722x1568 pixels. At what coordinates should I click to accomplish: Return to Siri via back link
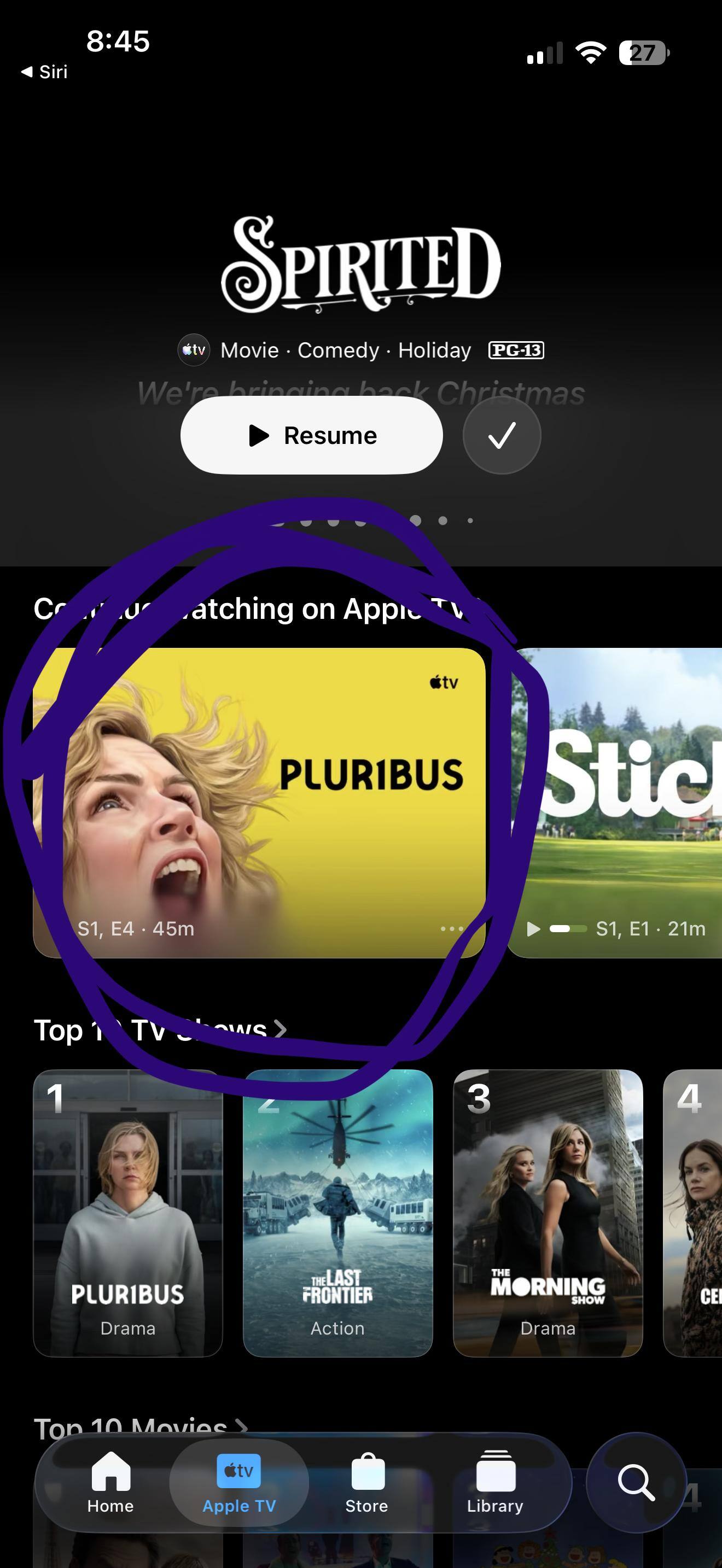point(44,72)
